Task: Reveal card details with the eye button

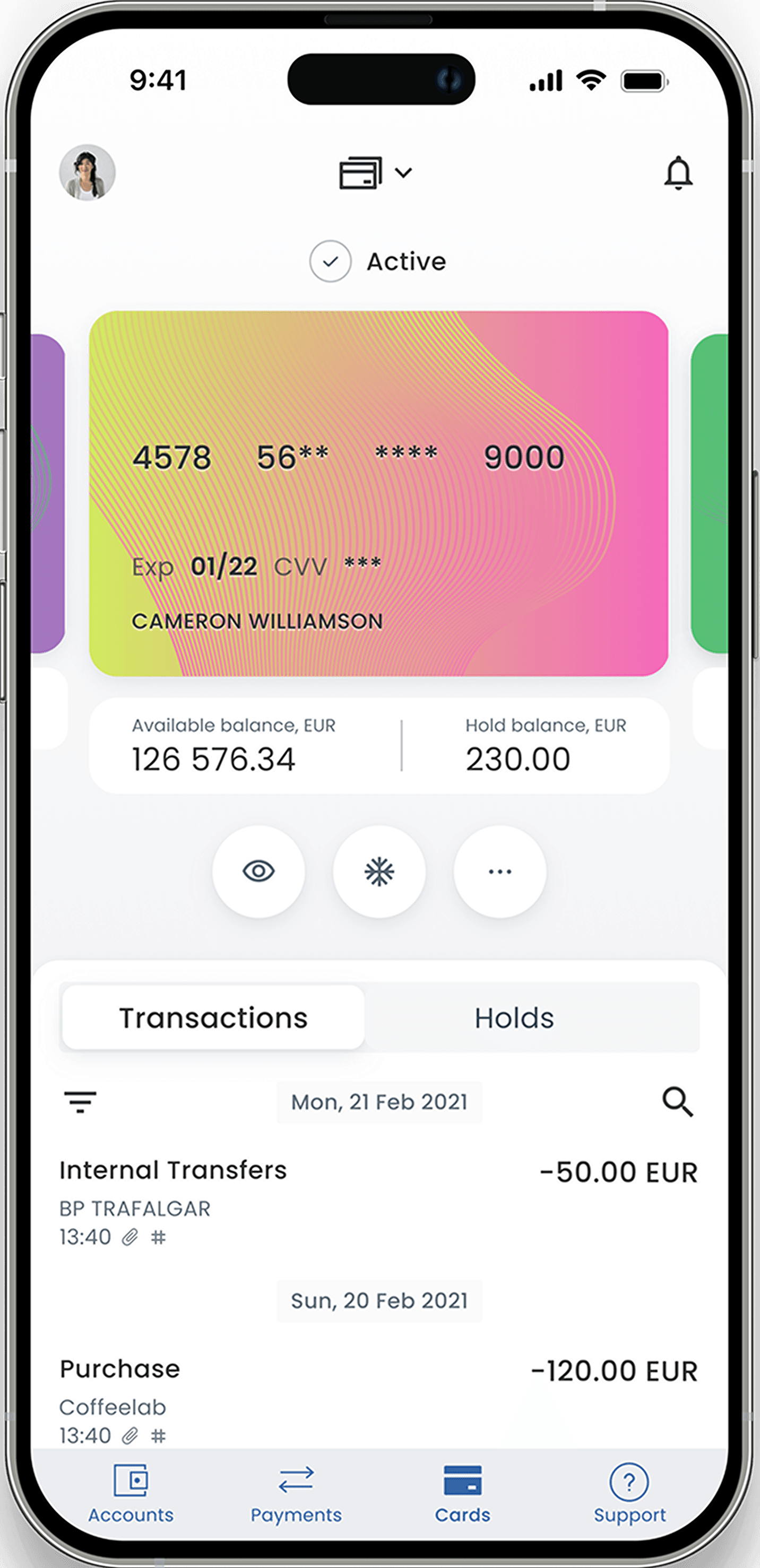Action: pyautogui.click(x=258, y=871)
